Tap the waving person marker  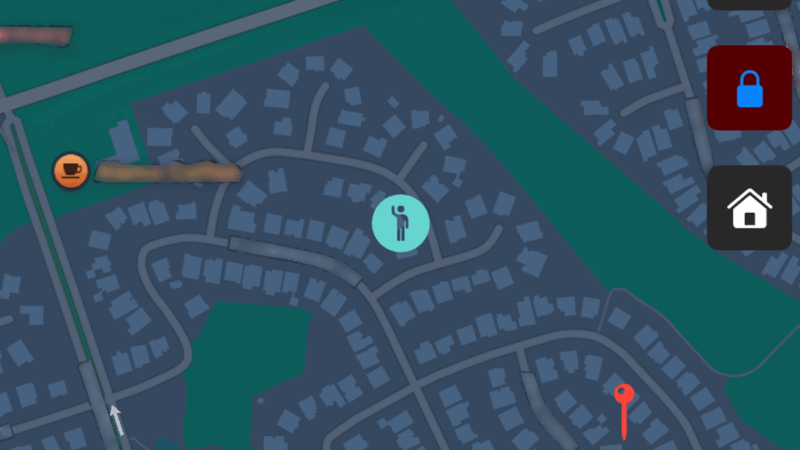point(401,222)
